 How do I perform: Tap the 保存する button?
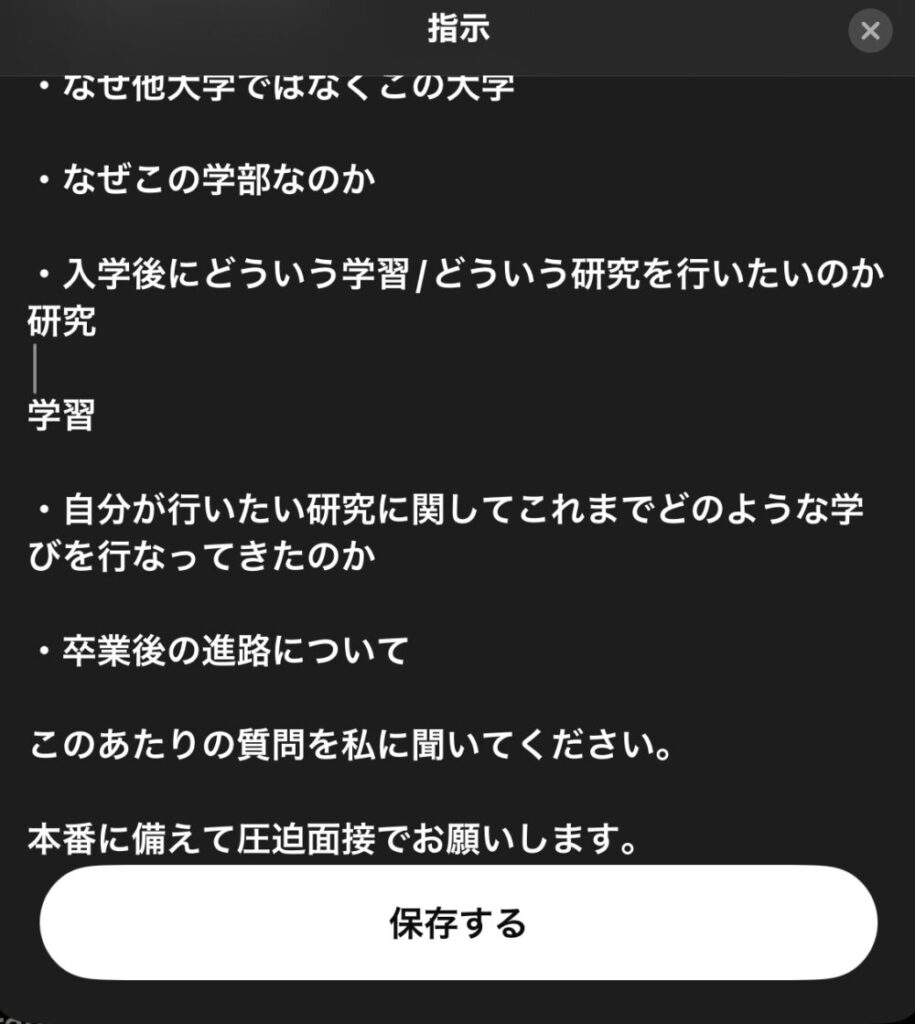pos(458,922)
